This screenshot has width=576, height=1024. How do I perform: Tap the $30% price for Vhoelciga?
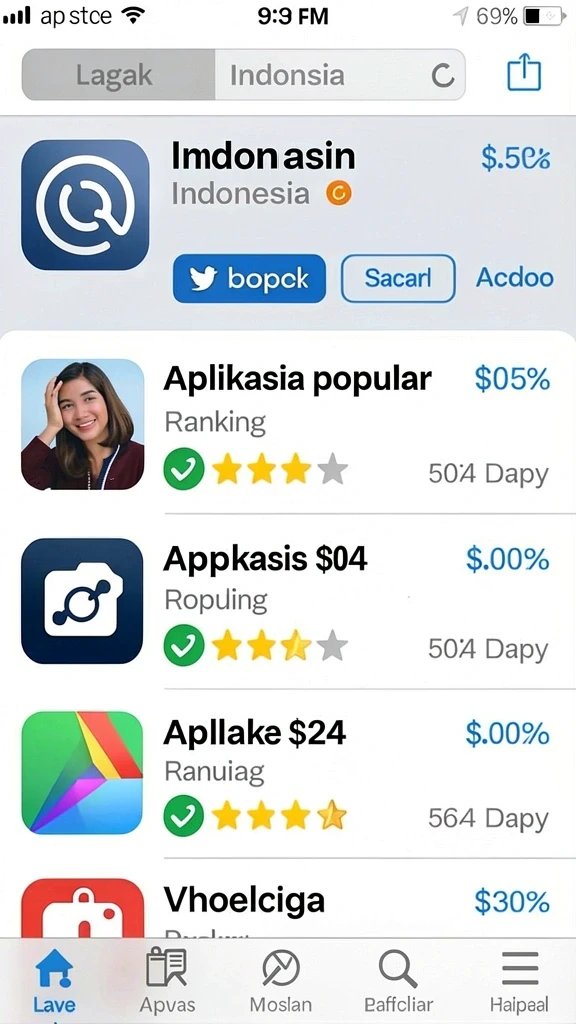coord(512,903)
